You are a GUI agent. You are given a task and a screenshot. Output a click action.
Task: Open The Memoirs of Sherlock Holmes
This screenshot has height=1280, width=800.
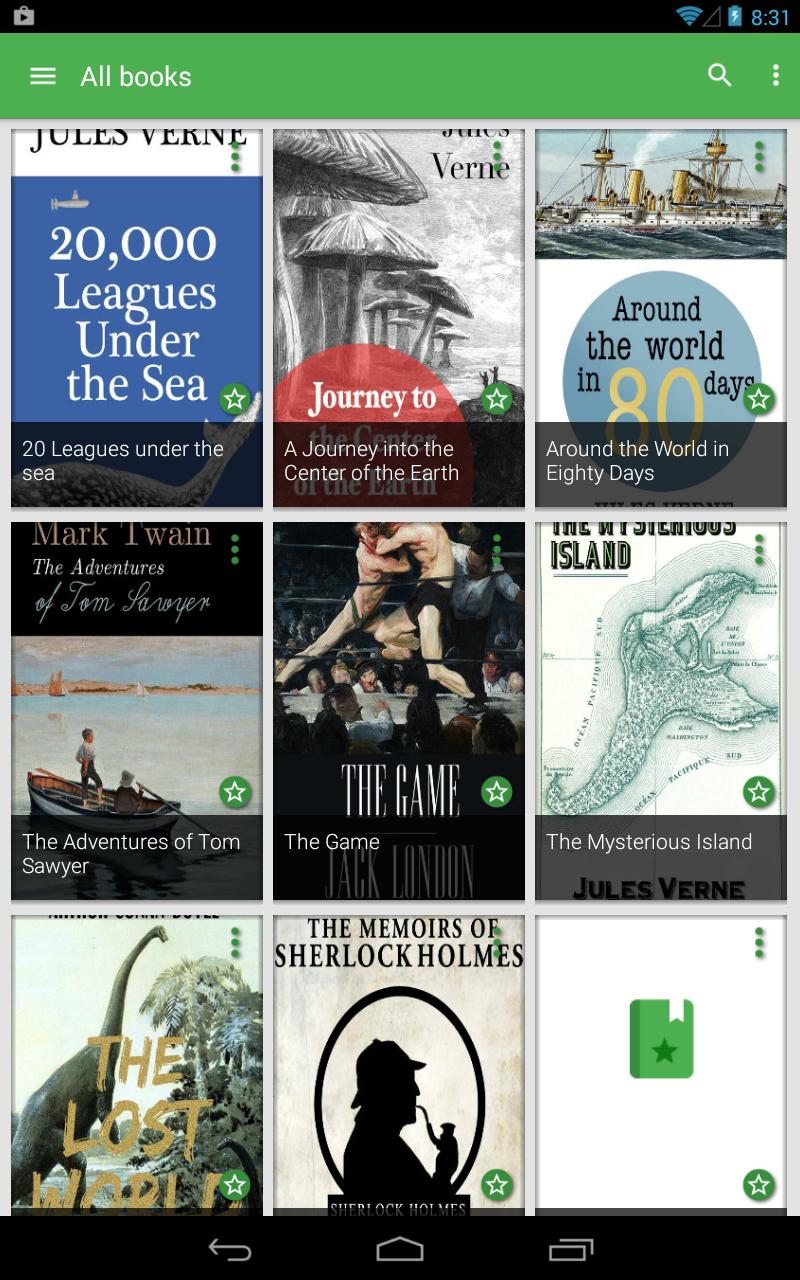pos(398,1070)
